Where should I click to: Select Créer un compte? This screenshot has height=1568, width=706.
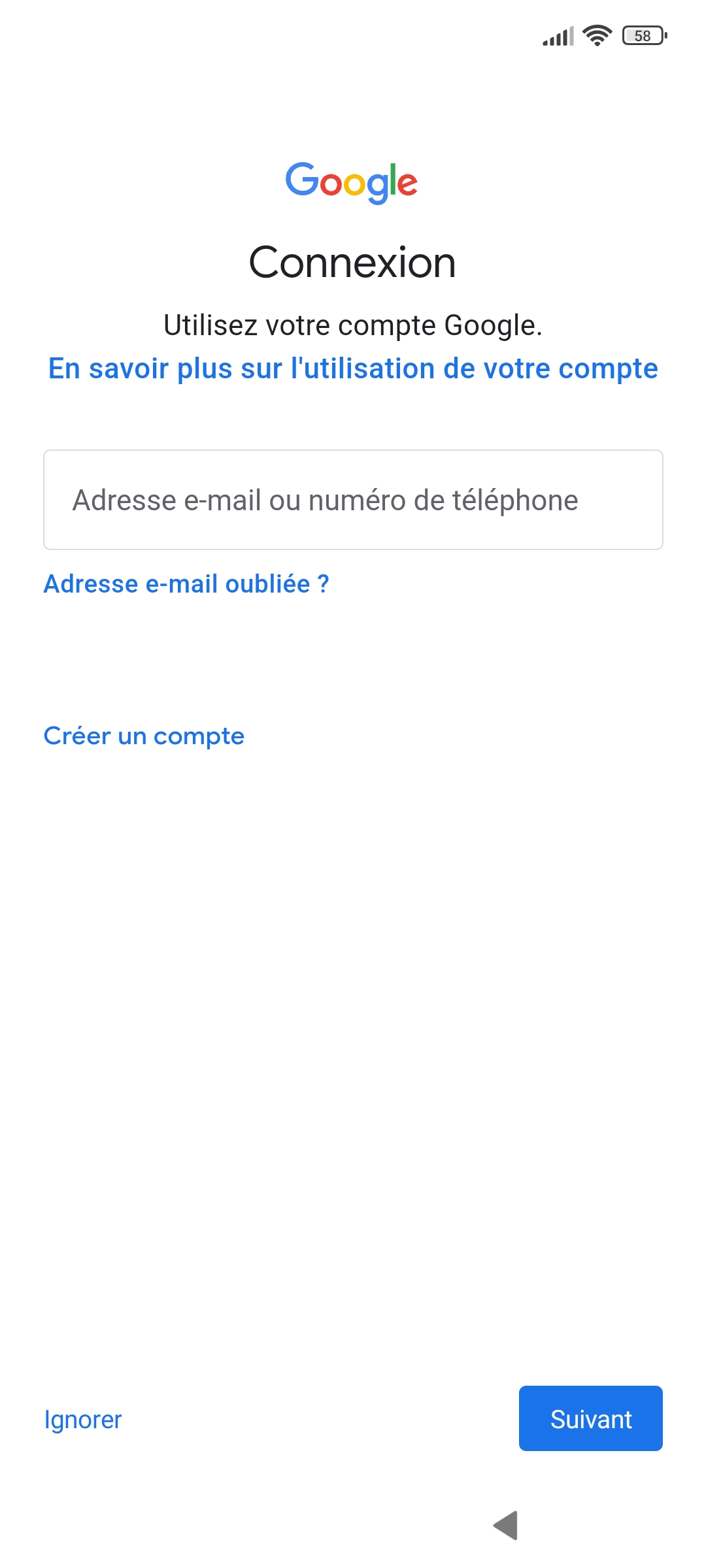(x=144, y=736)
